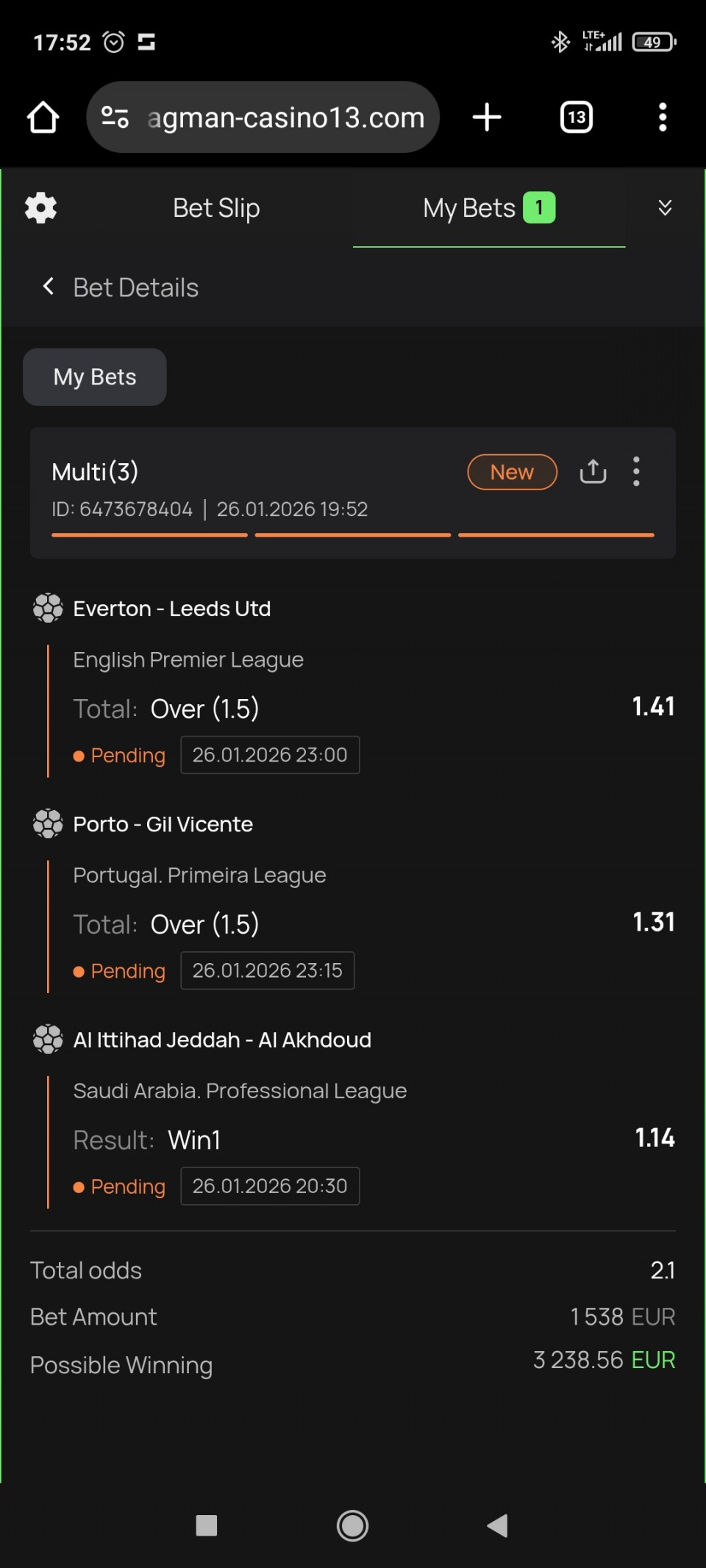Open the bet slip settings gear

tap(41, 208)
